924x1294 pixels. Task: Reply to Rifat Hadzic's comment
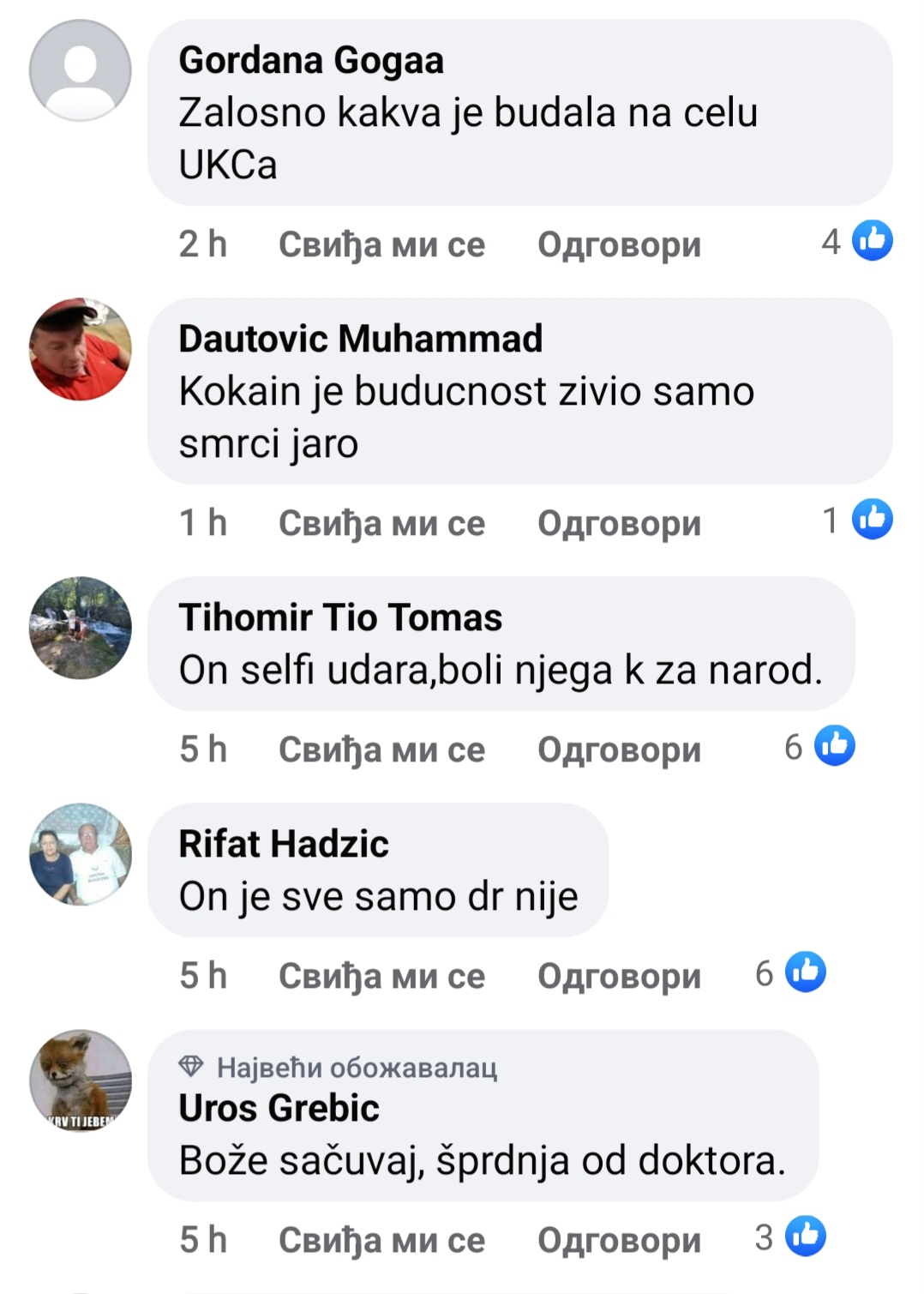(618, 976)
